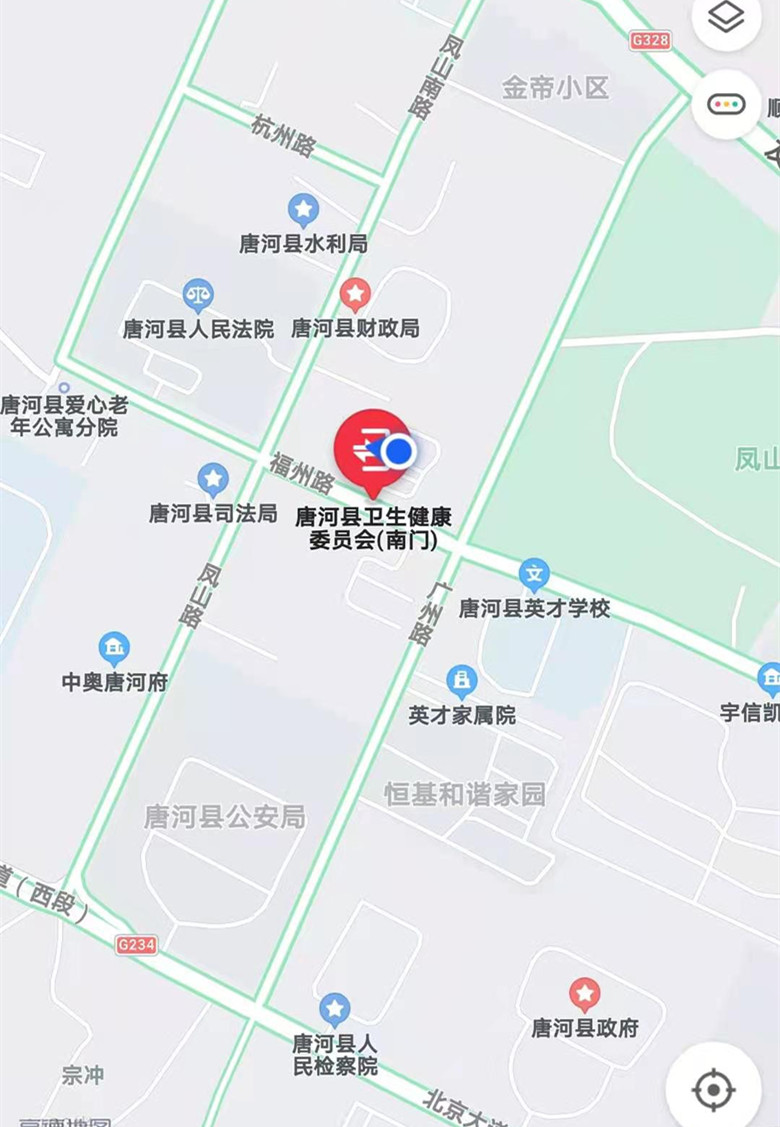The image size is (780, 1127).
Task: Click the icon above 唐河县司法局
Action: (211, 478)
